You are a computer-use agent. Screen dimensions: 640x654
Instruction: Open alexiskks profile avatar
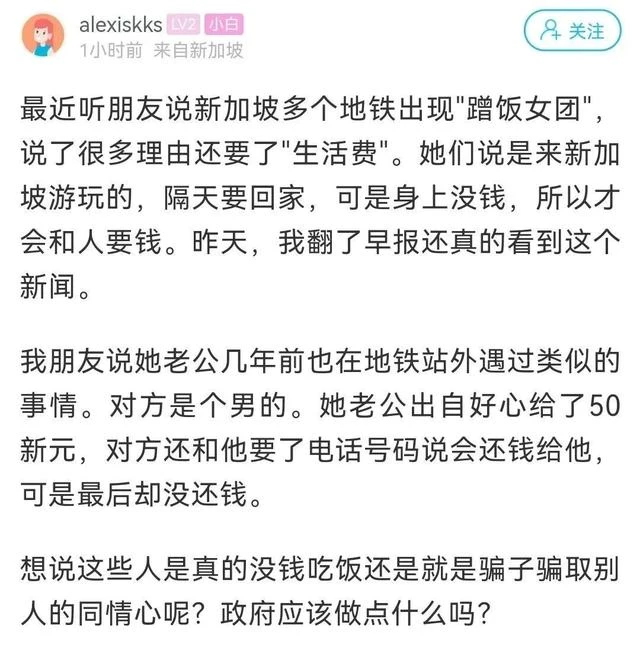pyautogui.click(x=42, y=35)
